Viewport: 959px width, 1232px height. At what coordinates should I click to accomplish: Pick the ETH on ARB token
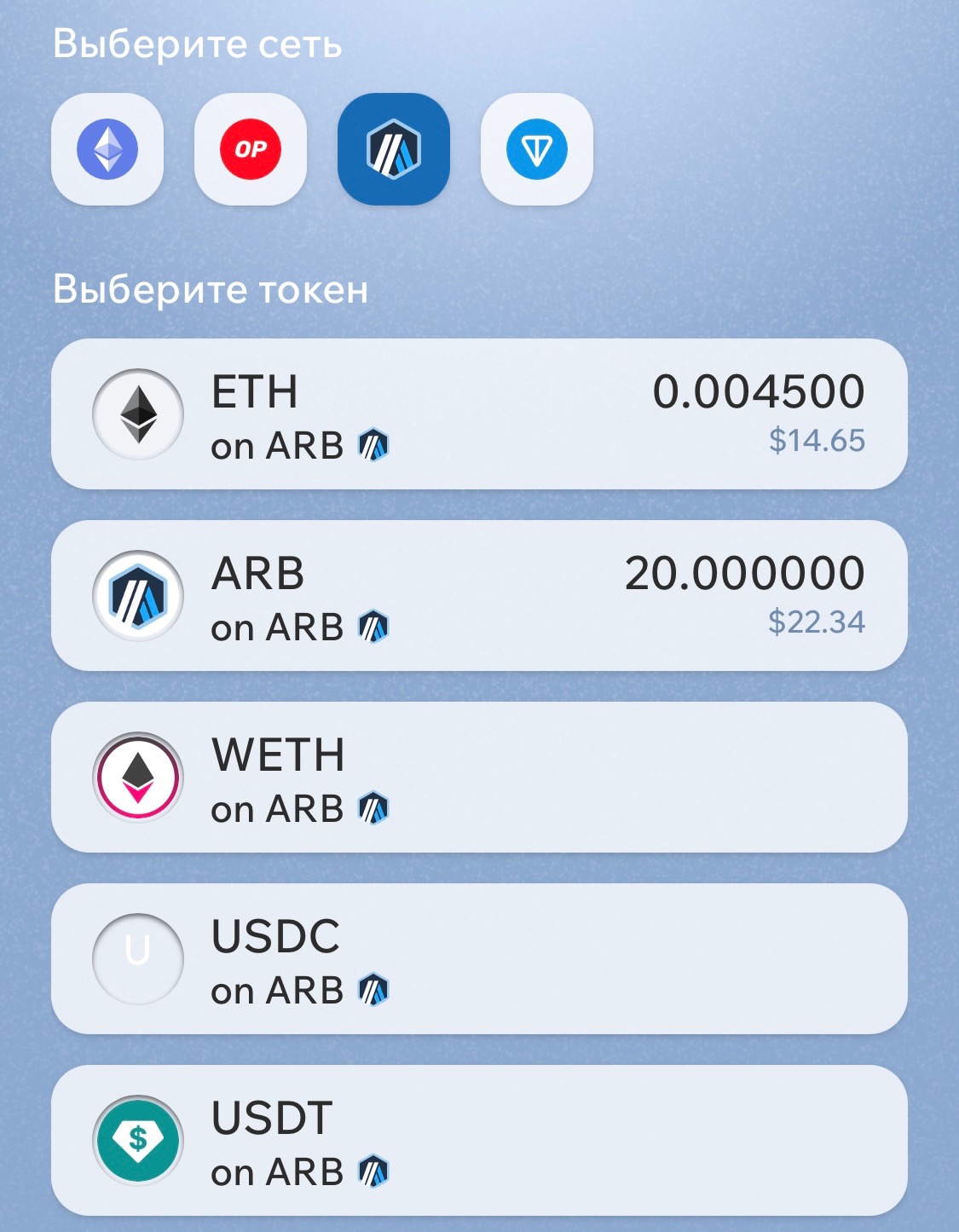(x=479, y=414)
